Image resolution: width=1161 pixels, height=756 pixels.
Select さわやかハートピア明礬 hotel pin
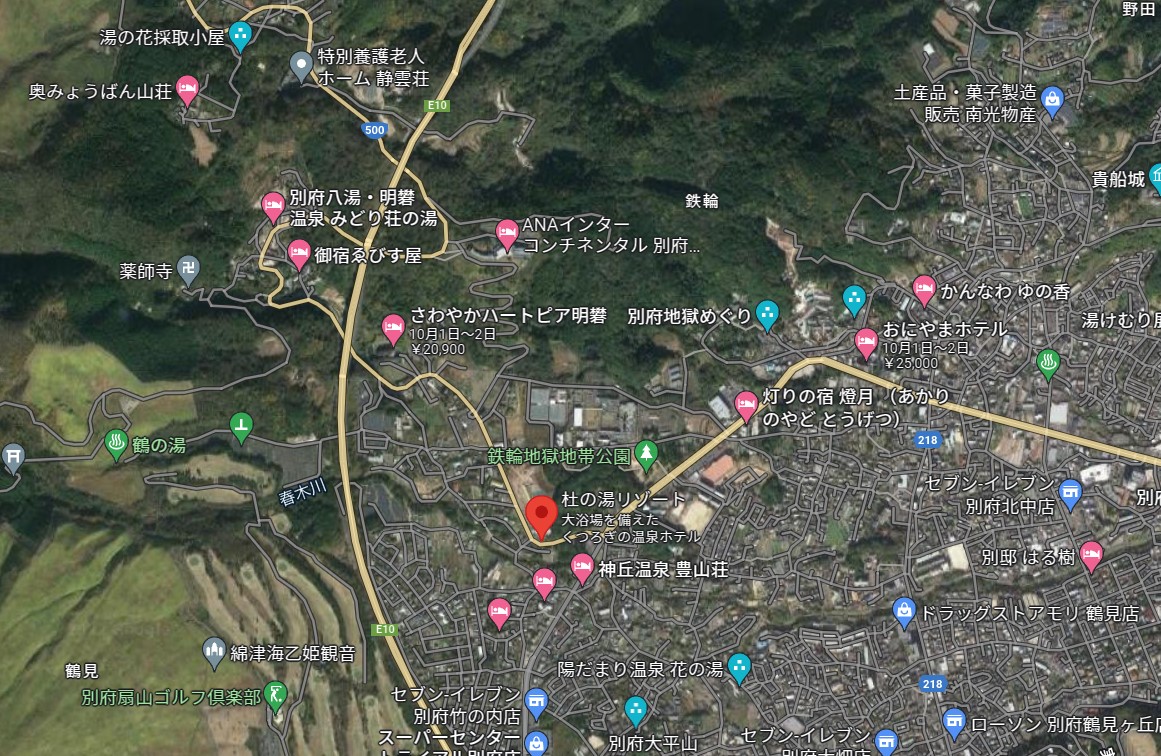[393, 330]
